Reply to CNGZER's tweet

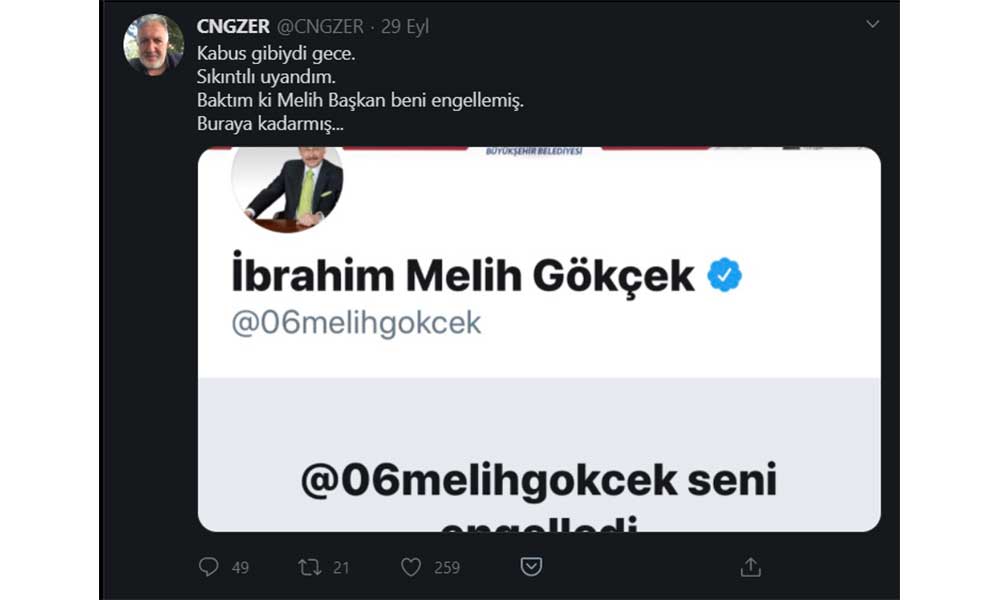coord(208,567)
